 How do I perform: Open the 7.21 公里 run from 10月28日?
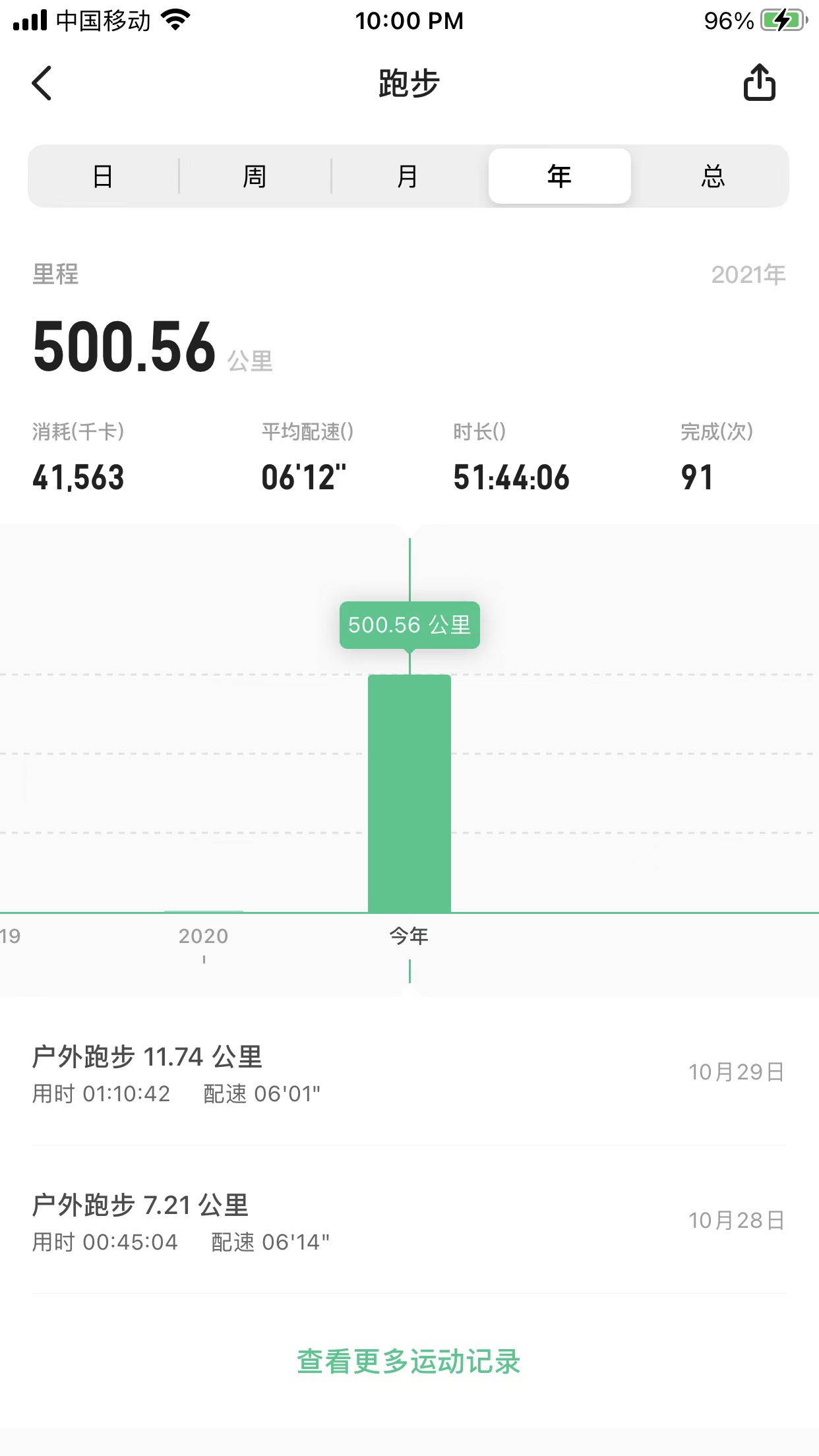(409, 1221)
